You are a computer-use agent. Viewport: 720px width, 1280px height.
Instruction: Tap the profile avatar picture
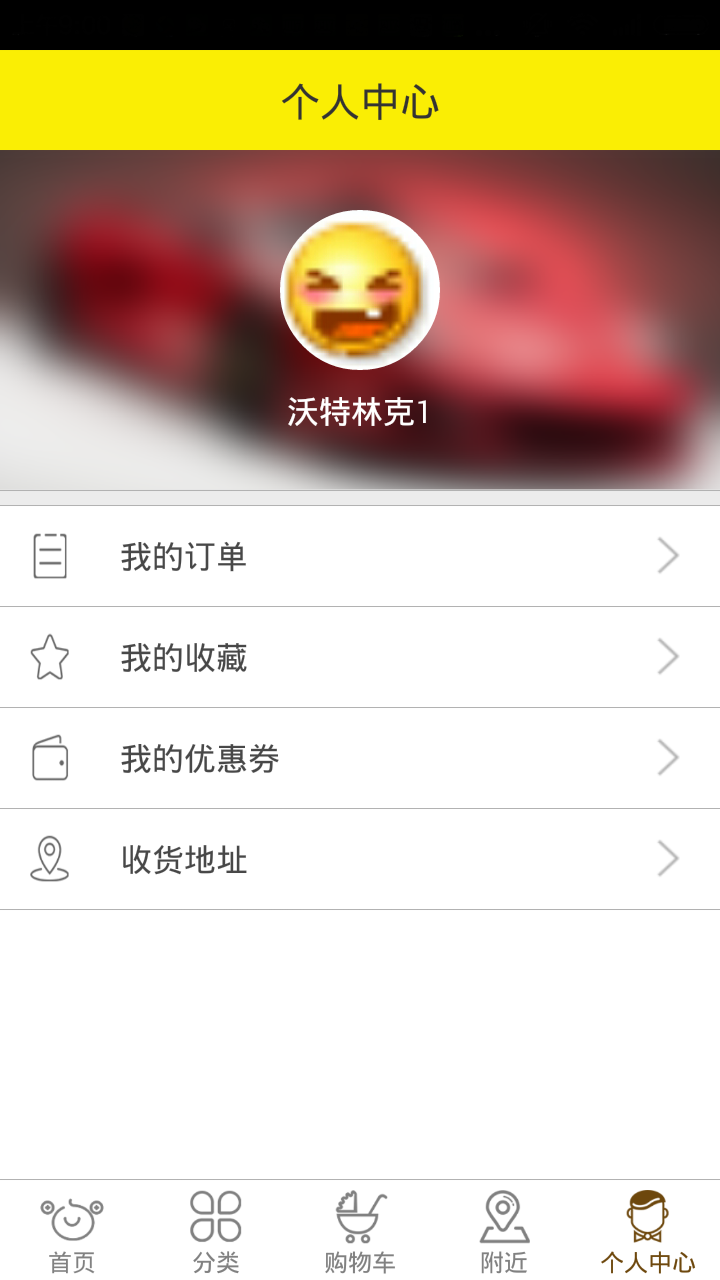pyautogui.click(x=360, y=290)
